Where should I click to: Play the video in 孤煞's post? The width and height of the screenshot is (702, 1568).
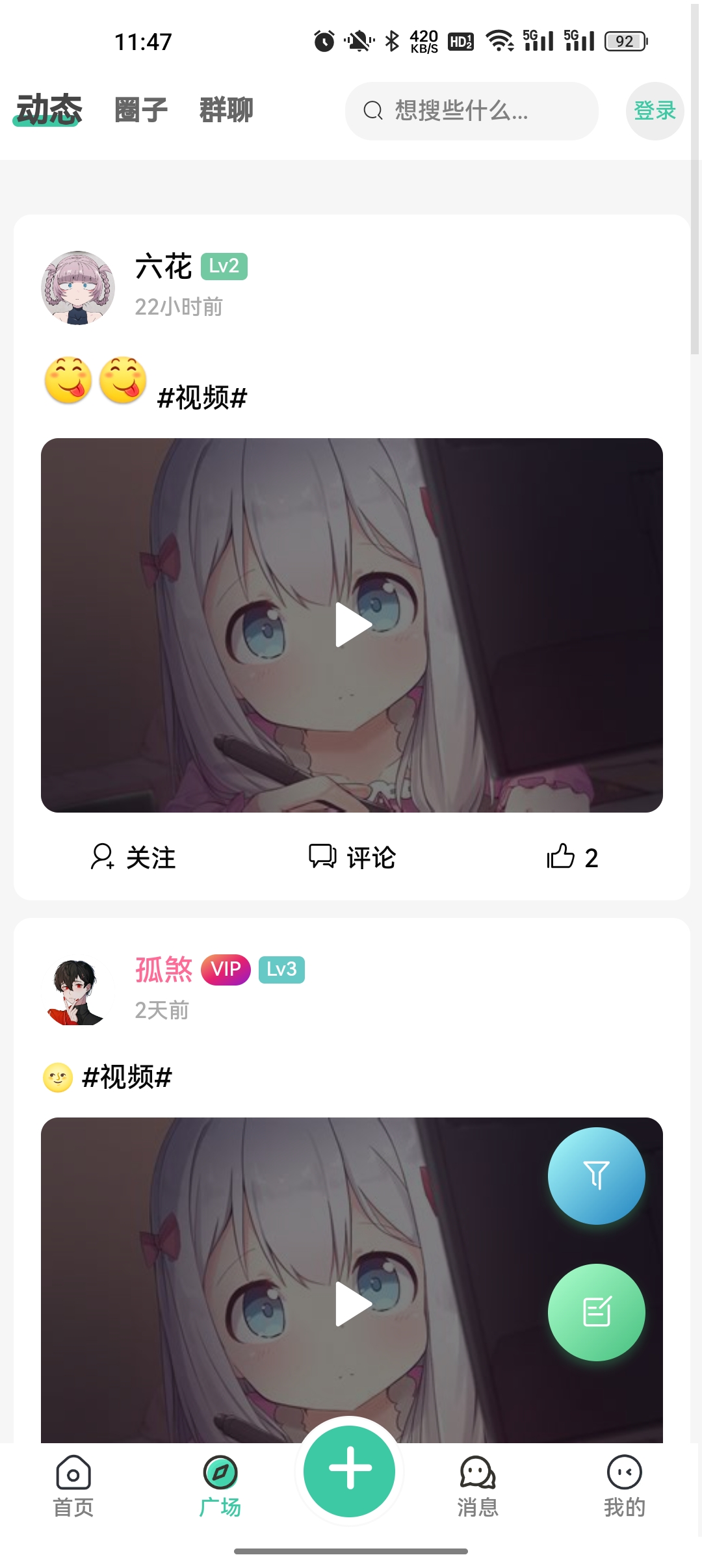[352, 1303]
